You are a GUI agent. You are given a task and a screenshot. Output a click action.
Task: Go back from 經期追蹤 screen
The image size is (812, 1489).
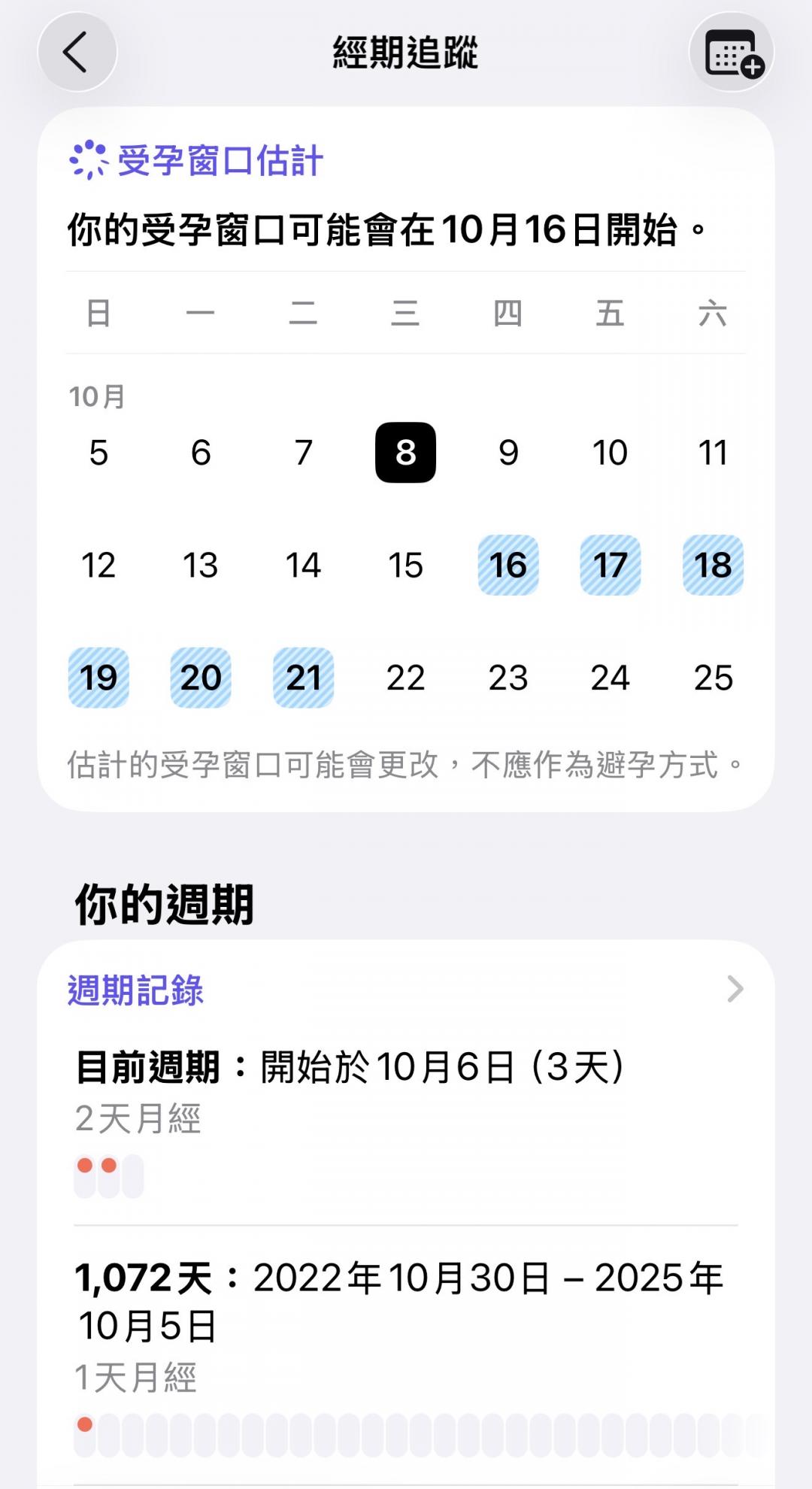[x=77, y=53]
